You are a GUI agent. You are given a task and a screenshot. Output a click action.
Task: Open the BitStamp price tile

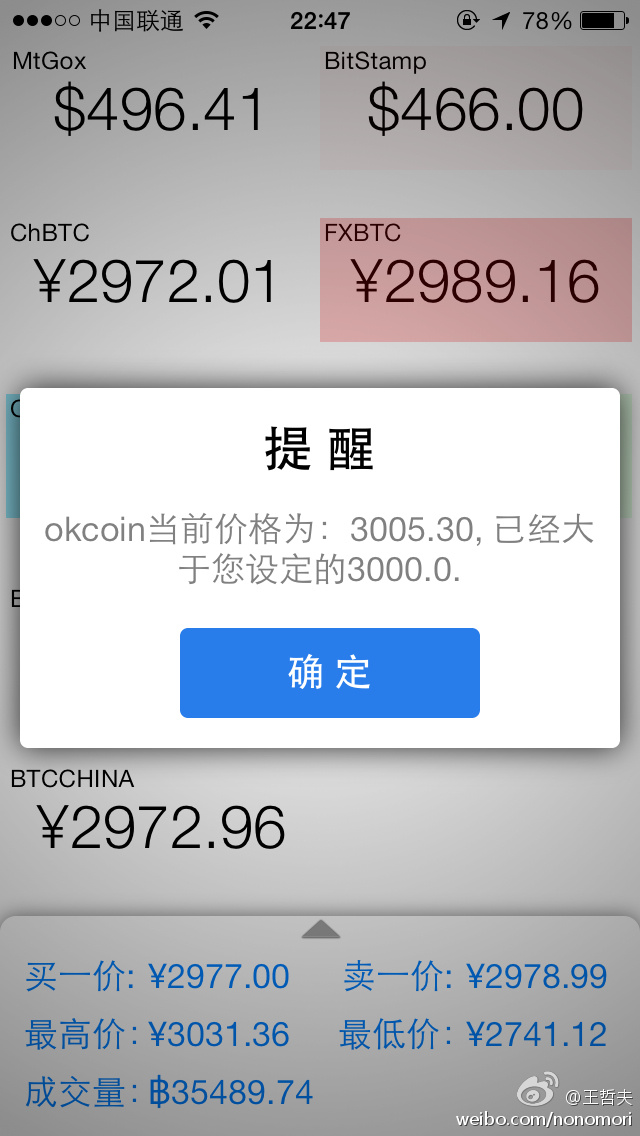(x=475, y=107)
